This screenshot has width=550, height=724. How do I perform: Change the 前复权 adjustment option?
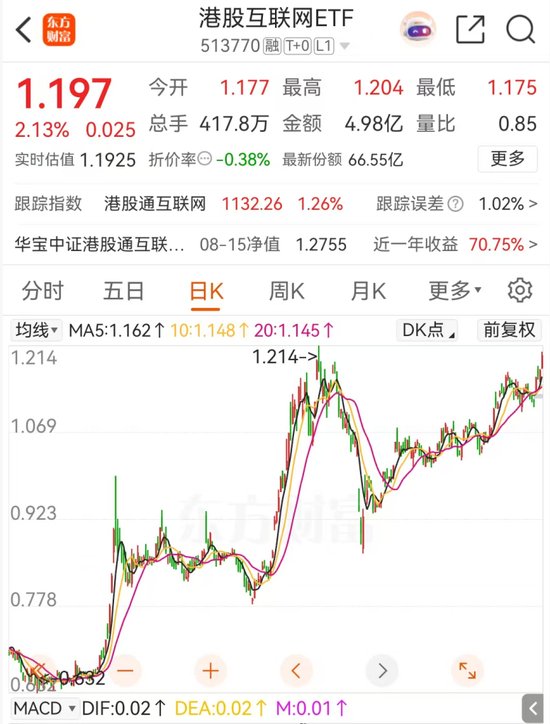tap(509, 330)
